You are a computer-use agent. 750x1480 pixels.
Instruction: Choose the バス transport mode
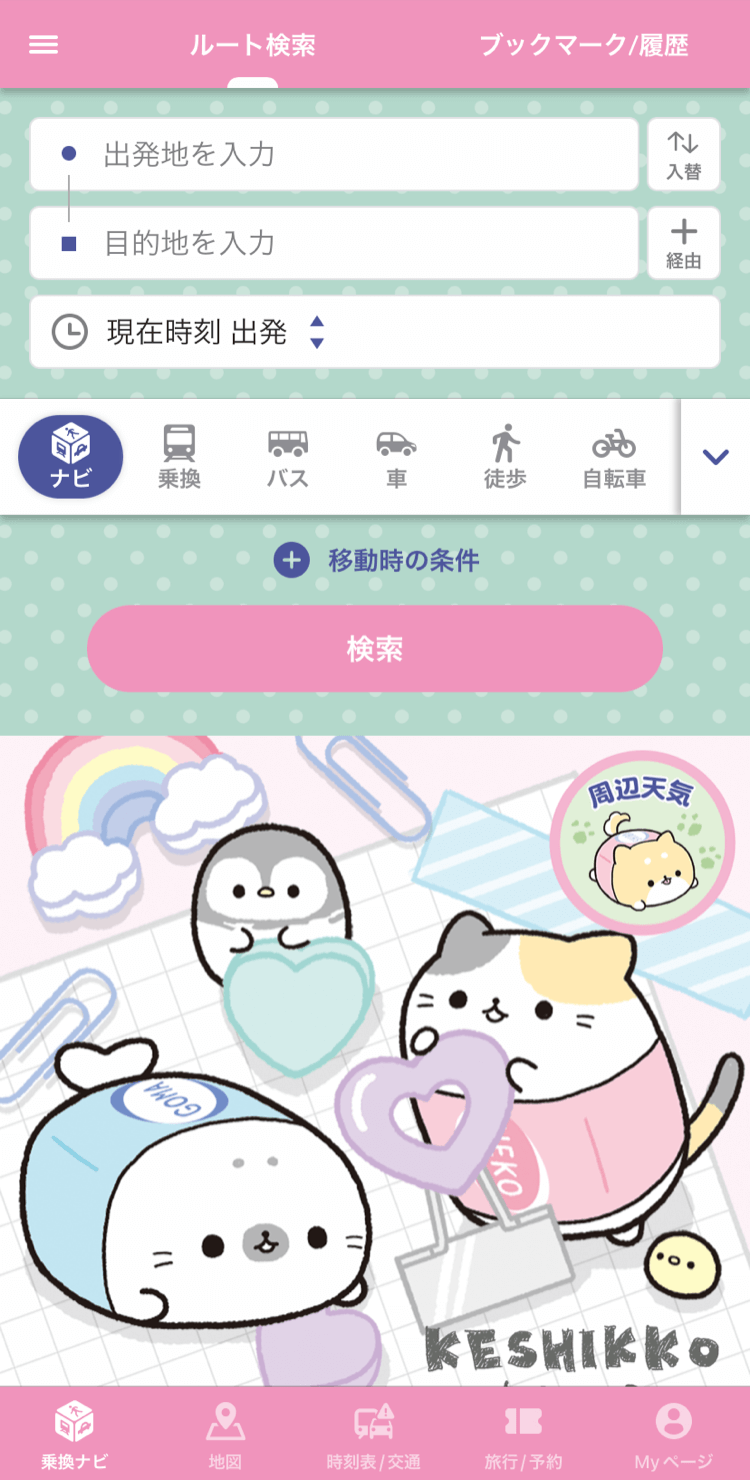(288, 457)
